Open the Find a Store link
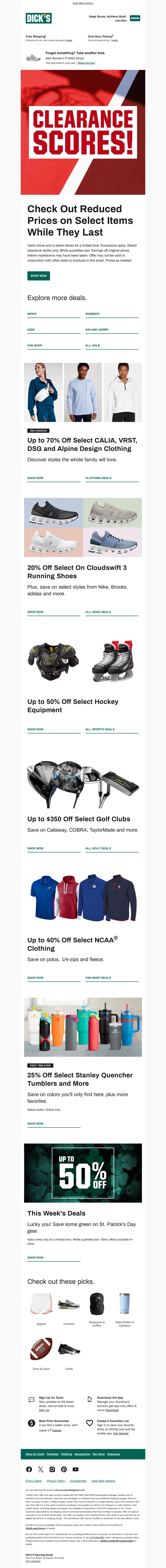 [33, 1480]
